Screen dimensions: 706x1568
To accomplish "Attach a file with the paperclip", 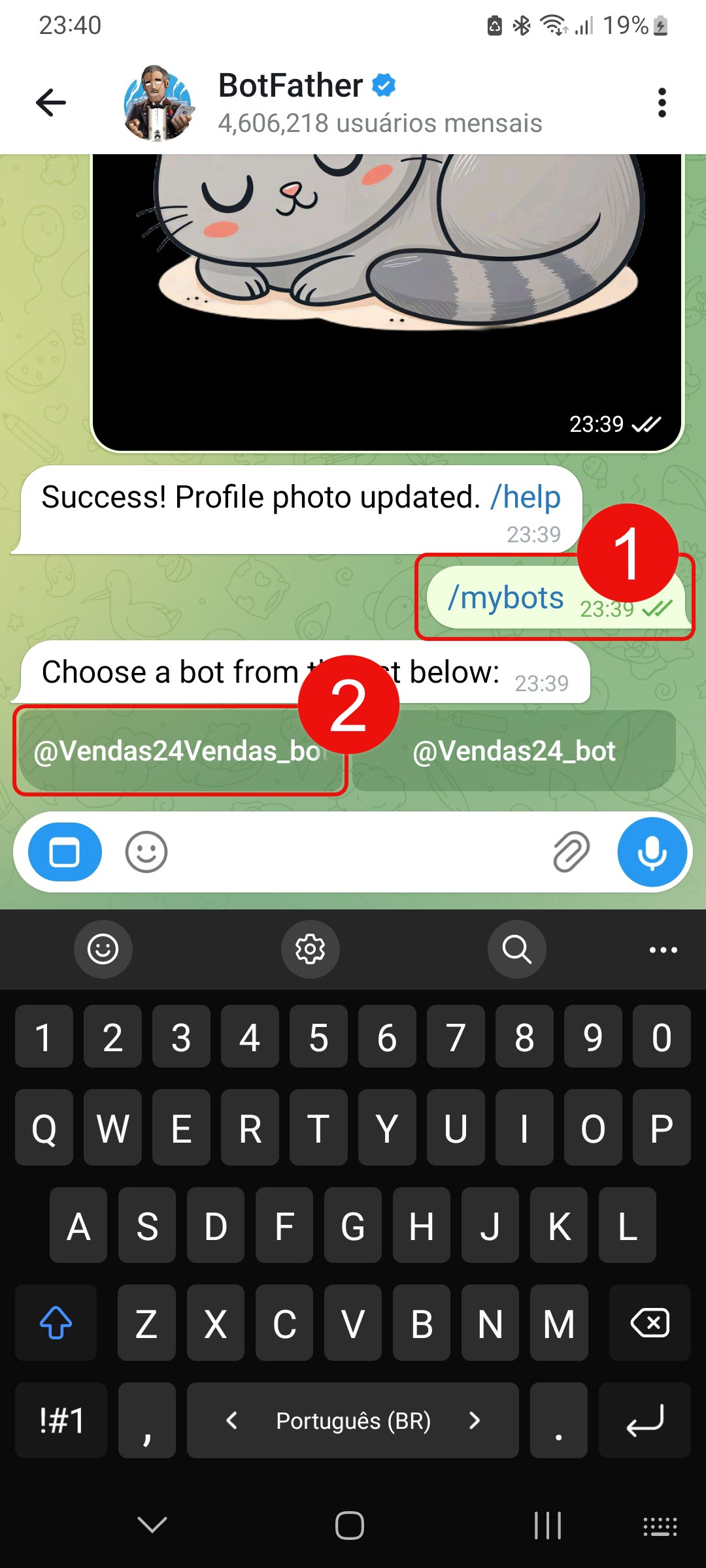I will coord(571,853).
